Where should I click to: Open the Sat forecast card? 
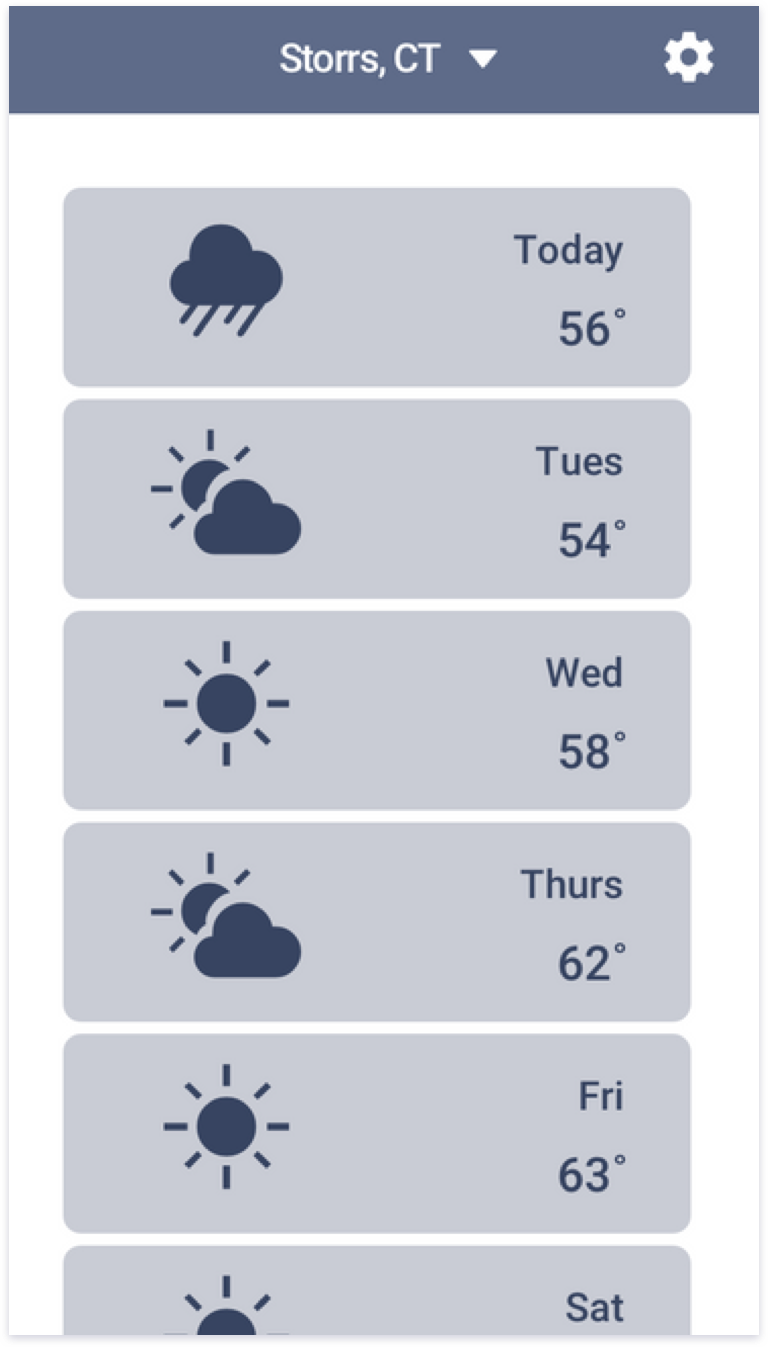pyautogui.click(x=377, y=1290)
